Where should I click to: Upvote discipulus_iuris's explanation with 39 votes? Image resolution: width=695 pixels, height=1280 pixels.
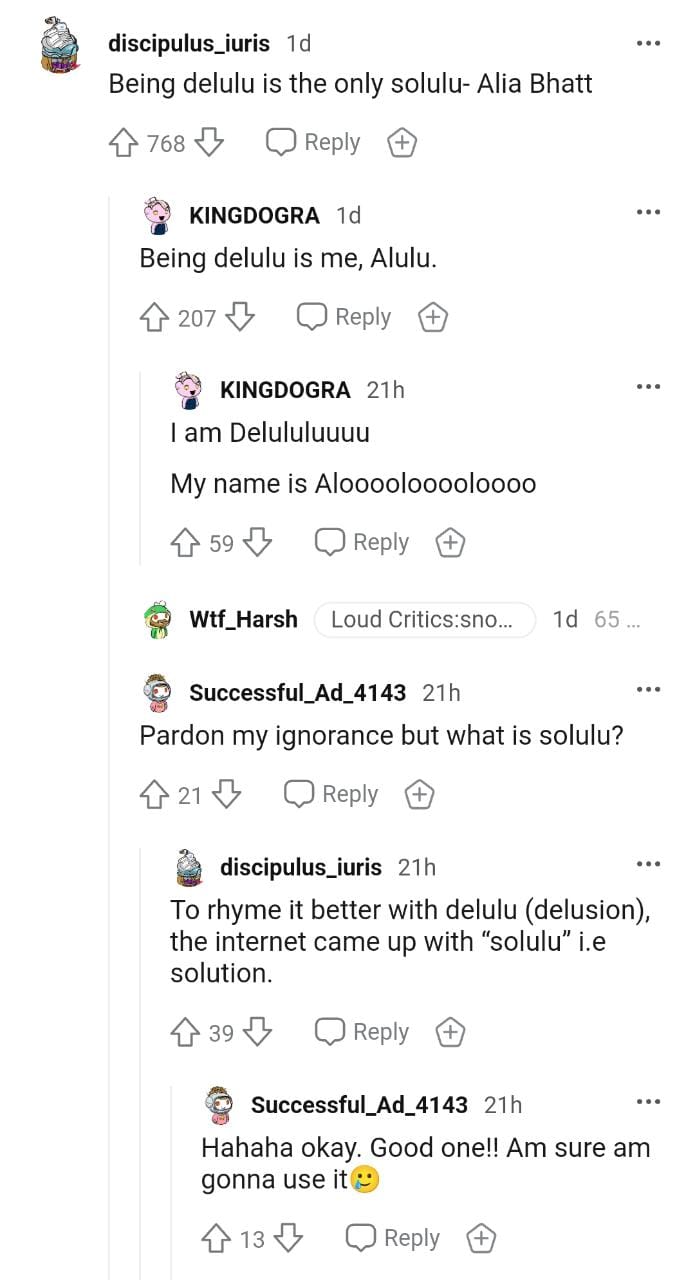pos(184,1032)
